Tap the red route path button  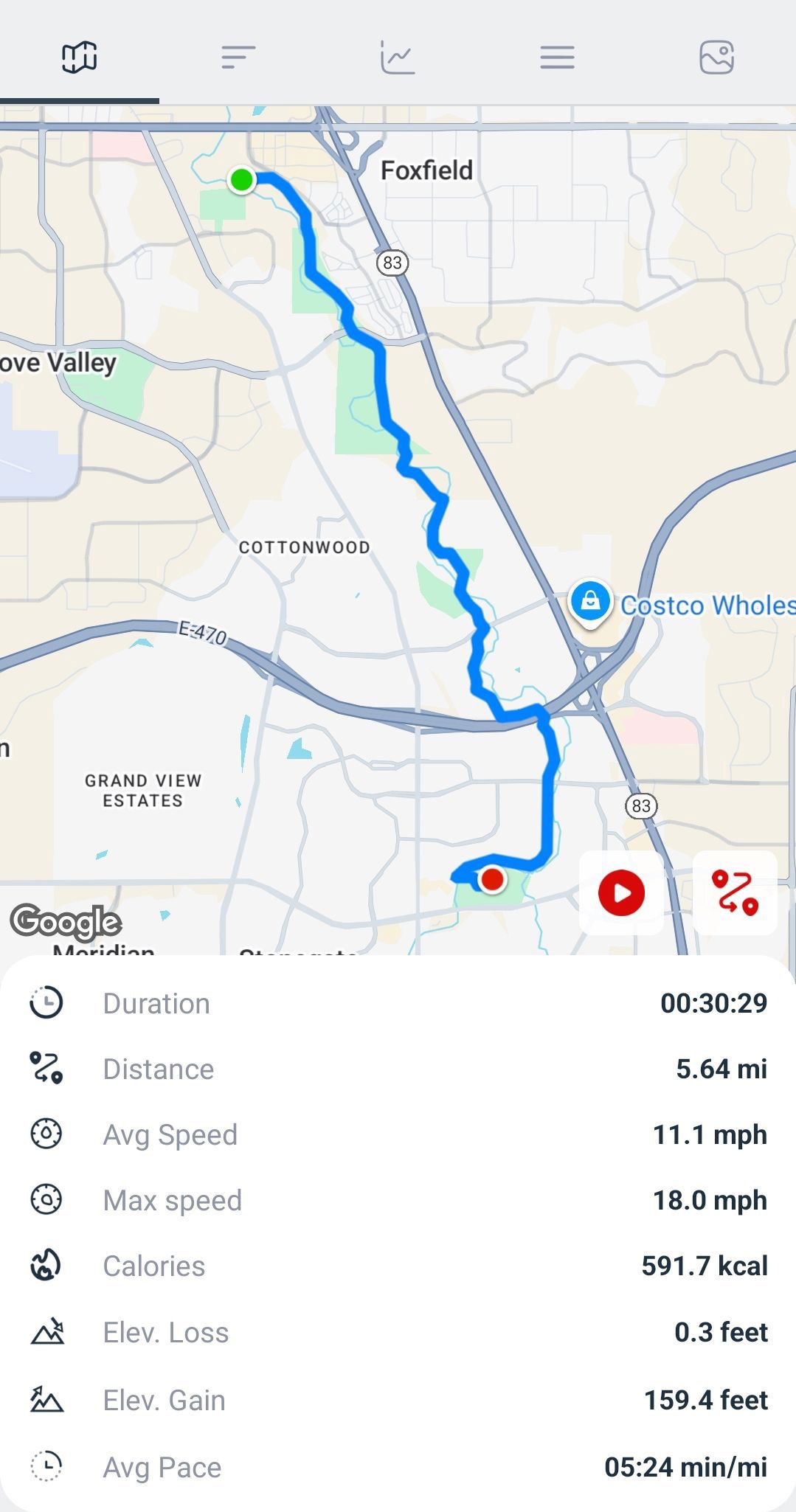pyautogui.click(x=735, y=892)
